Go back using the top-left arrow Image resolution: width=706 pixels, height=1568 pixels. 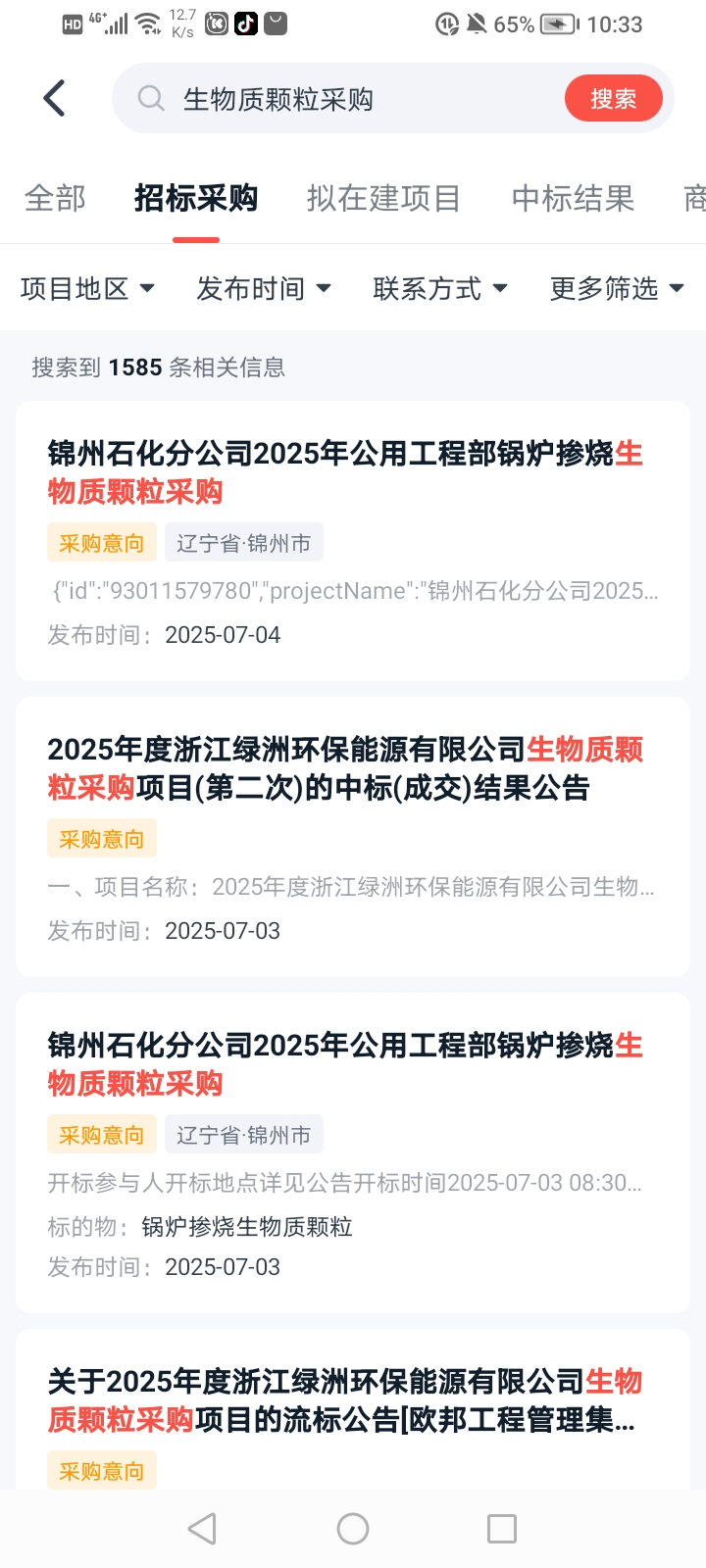coord(55,98)
